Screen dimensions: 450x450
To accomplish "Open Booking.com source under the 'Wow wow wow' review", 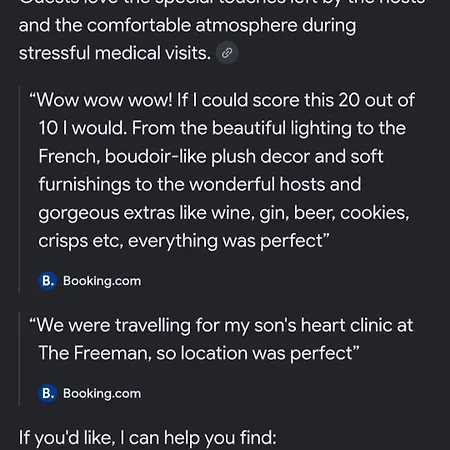I will 90,281.
